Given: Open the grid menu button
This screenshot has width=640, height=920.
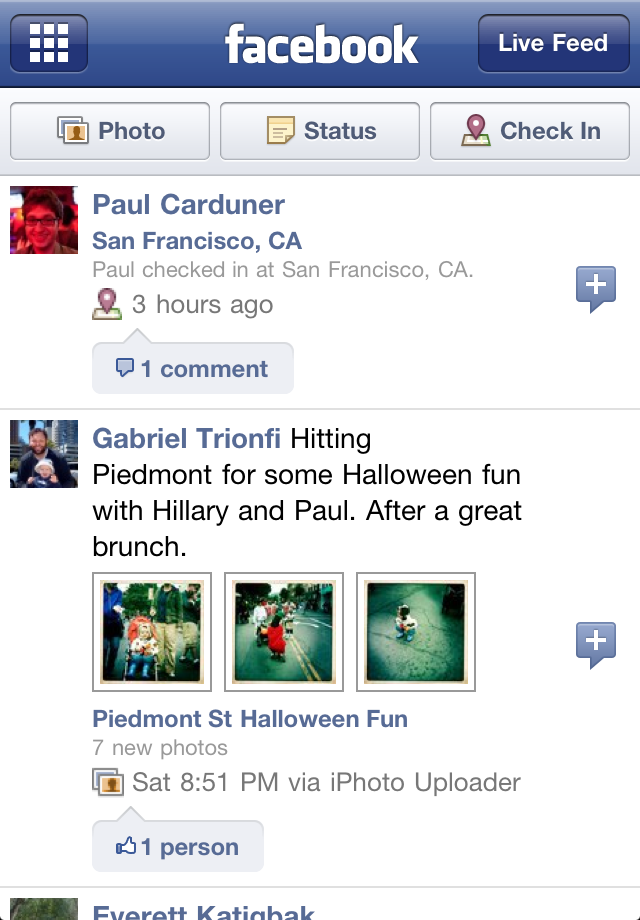Looking at the screenshot, I should tap(48, 43).
